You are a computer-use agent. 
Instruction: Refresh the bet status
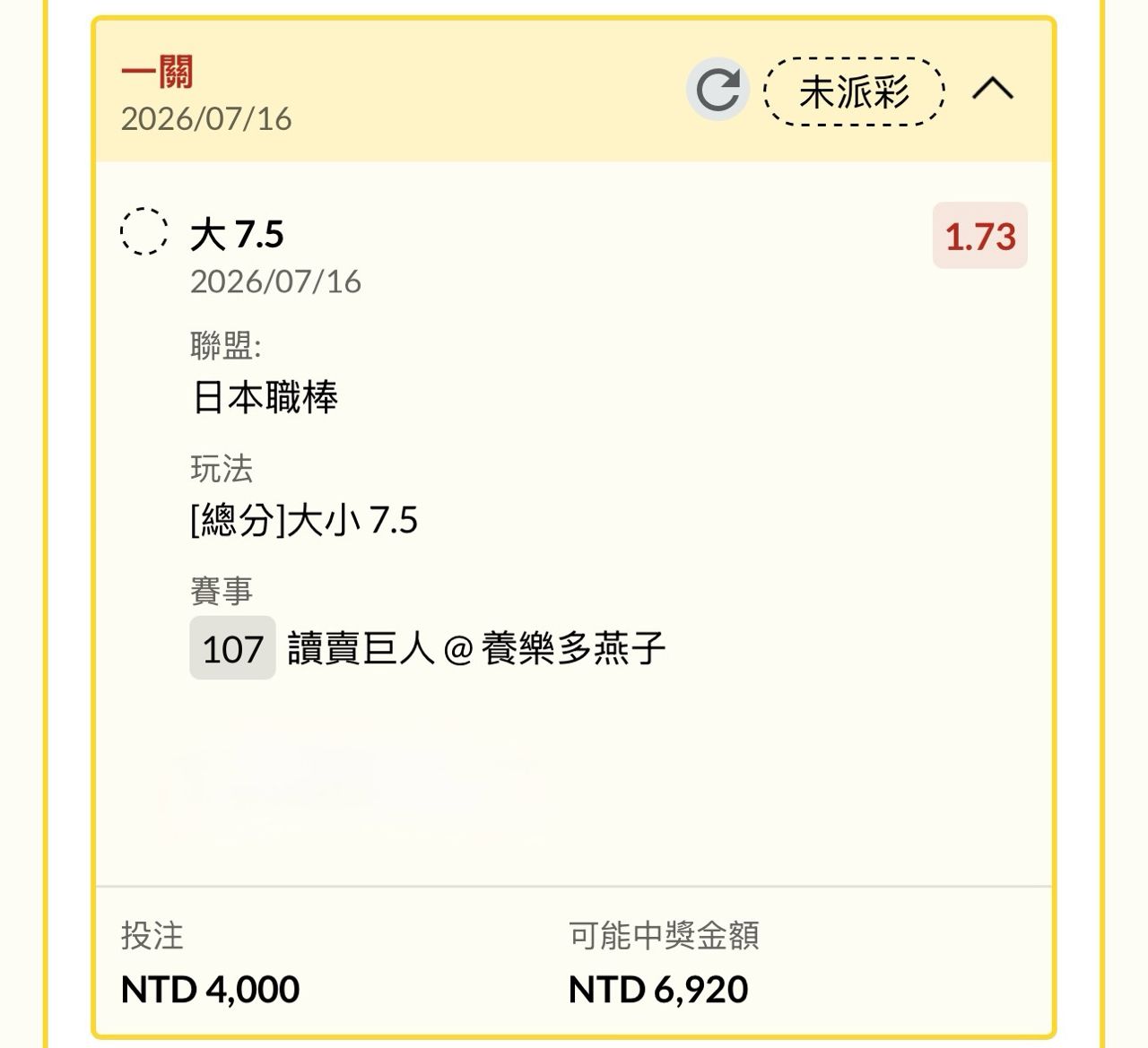pos(717,90)
